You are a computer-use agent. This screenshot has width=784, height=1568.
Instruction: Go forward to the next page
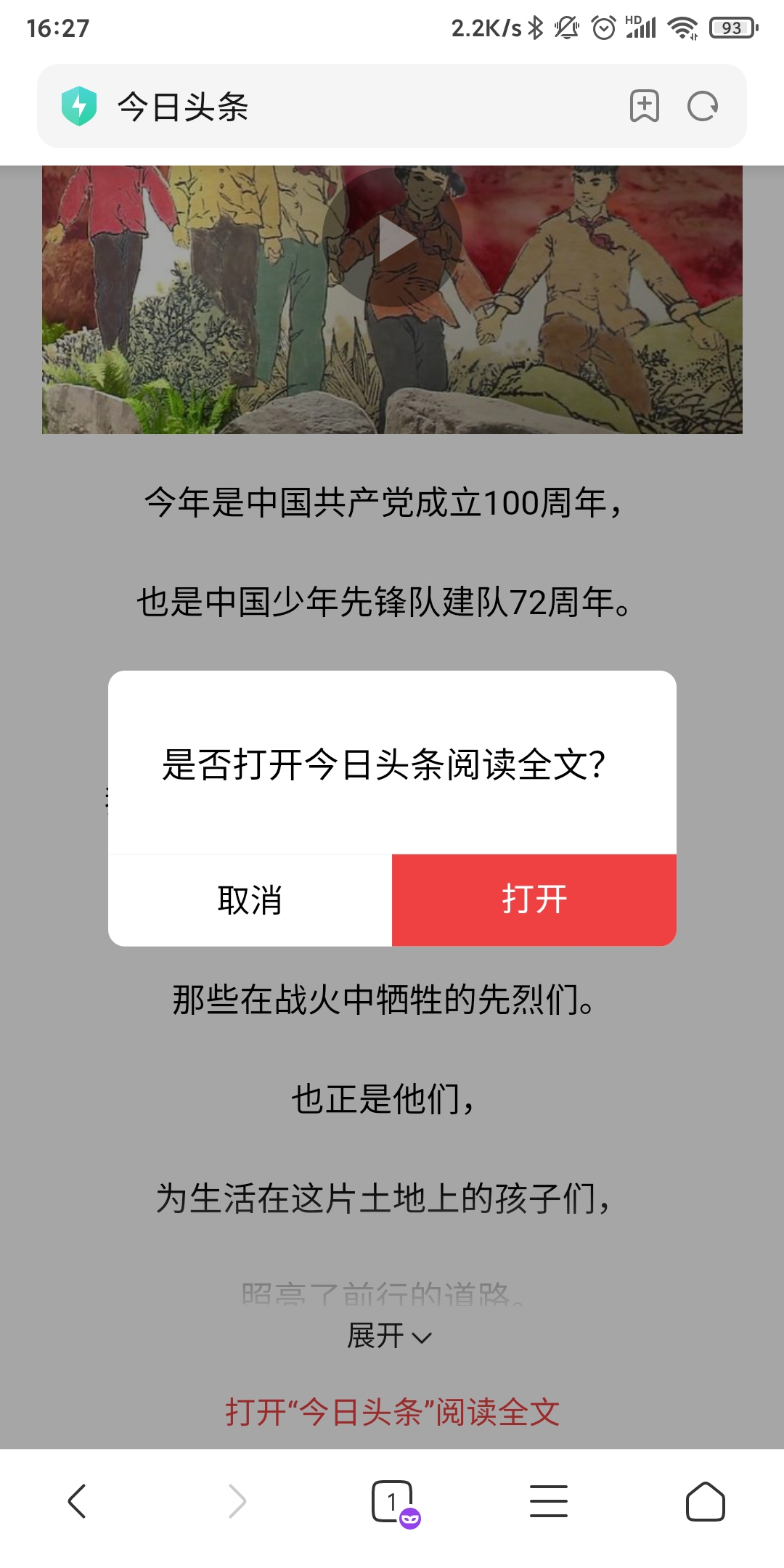tap(237, 1501)
